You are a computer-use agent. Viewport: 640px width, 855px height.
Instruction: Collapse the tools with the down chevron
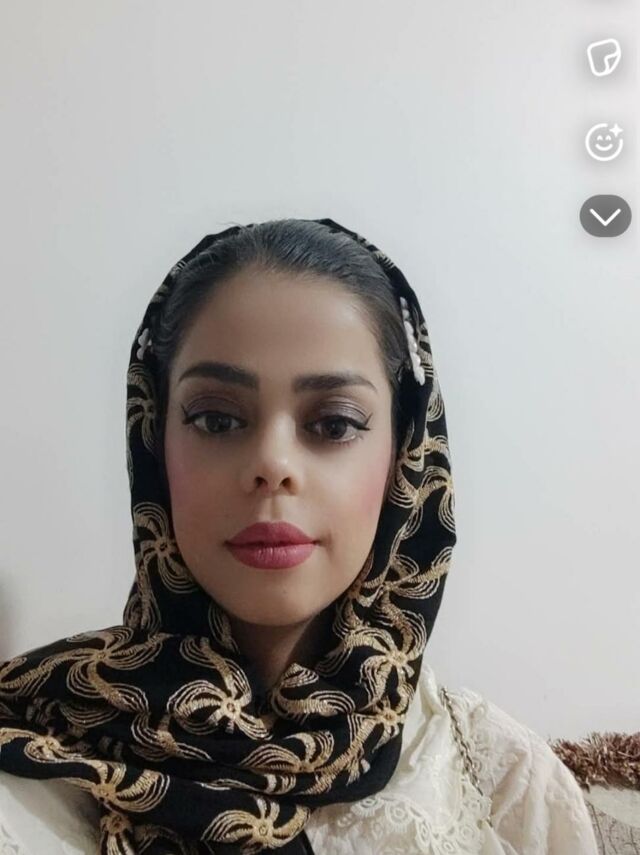(606, 216)
